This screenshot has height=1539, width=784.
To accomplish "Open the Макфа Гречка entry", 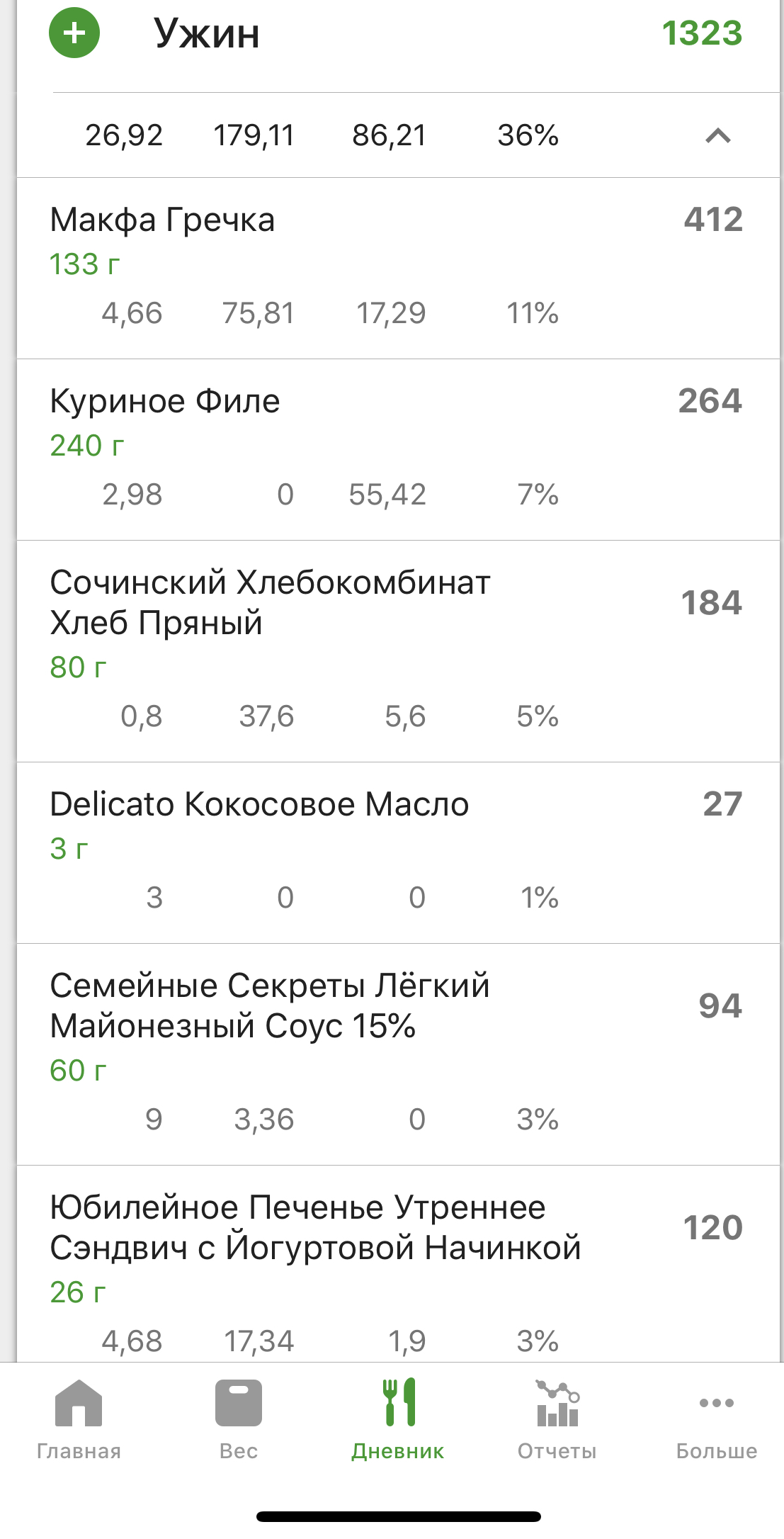I will point(399,269).
